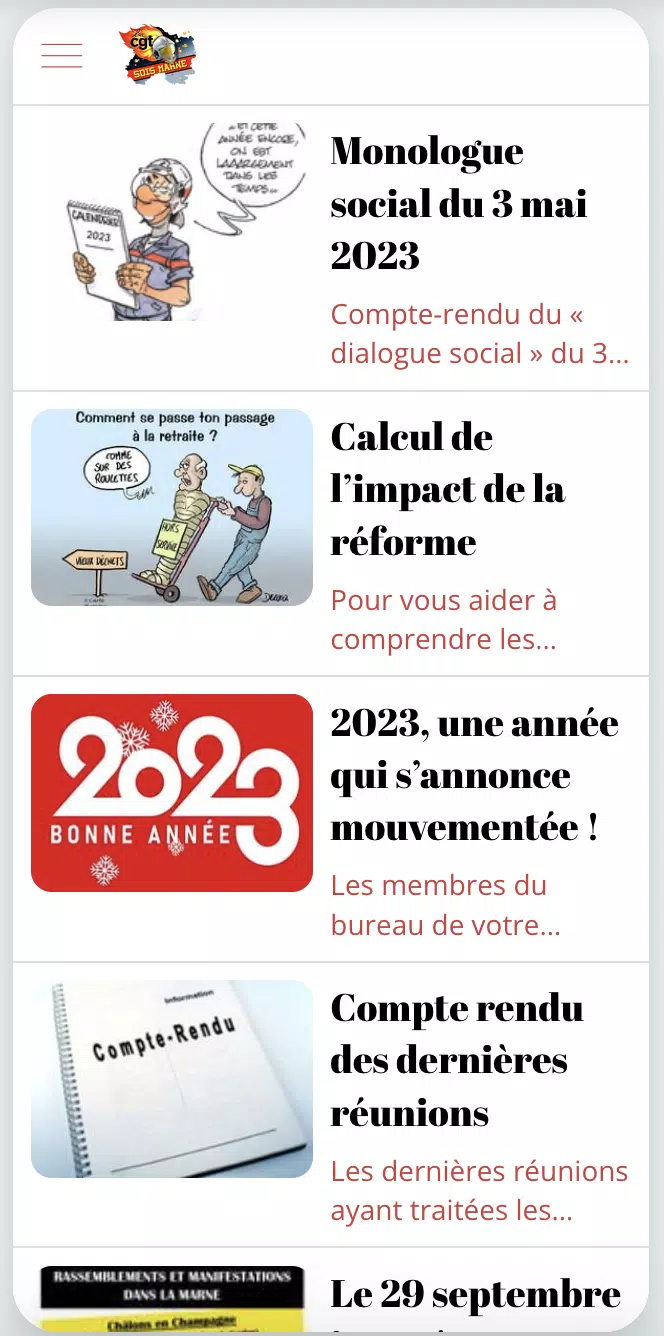664x1336 pixels.
Task: Open the hamburger menu
Action: click(62, 56)
